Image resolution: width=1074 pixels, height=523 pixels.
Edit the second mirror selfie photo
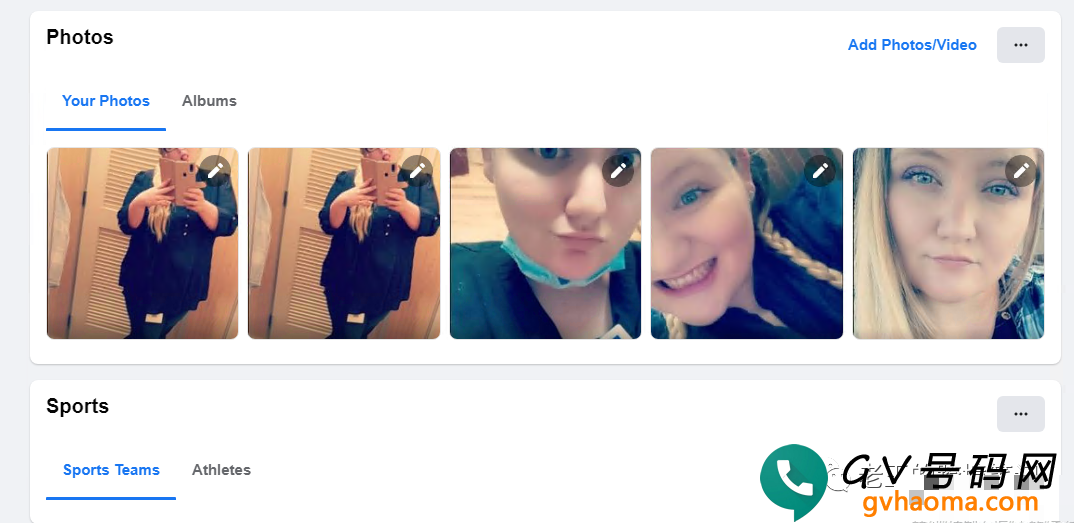coord(417,171)
